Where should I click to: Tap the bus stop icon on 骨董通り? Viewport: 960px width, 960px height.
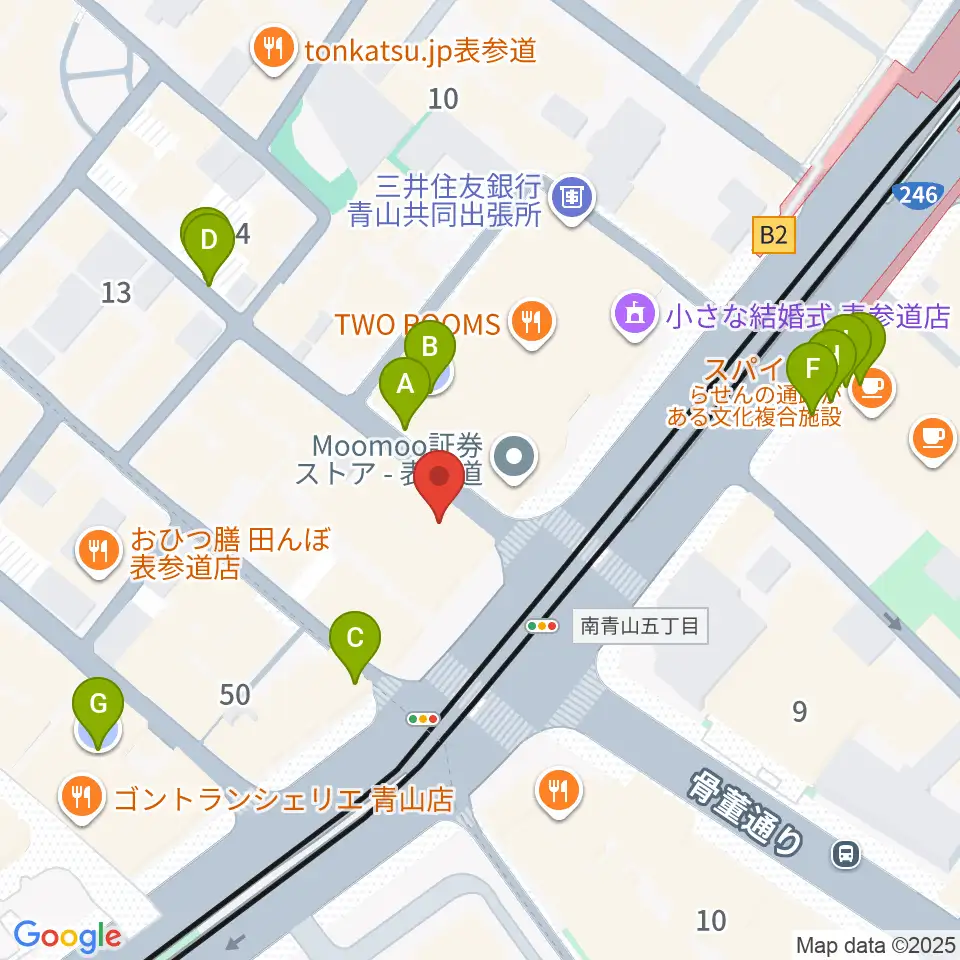pos(846,853)
